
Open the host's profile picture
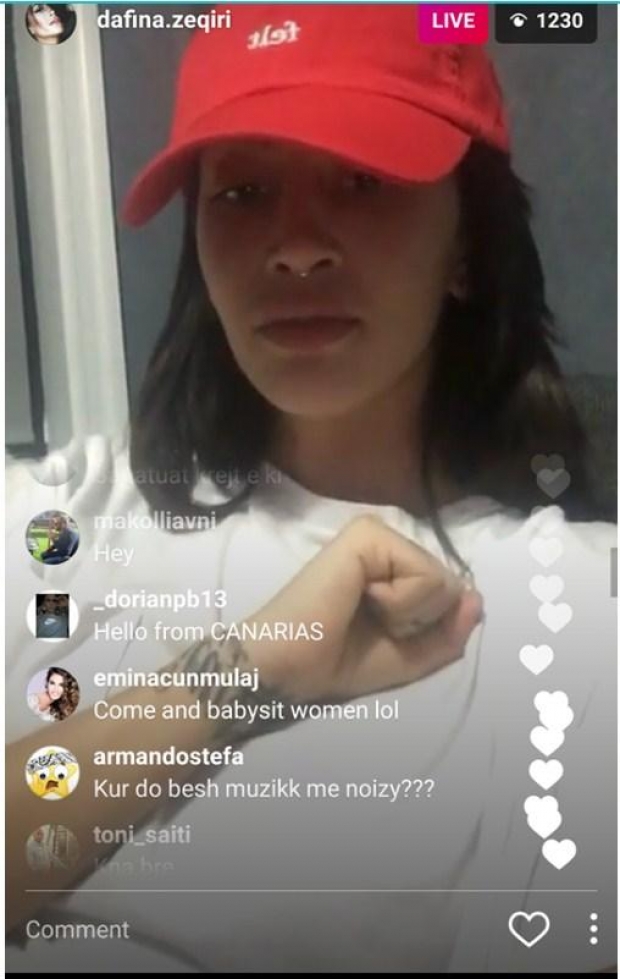(50, 23)
